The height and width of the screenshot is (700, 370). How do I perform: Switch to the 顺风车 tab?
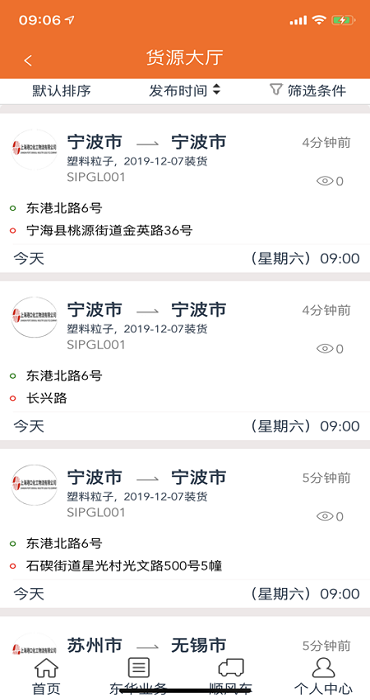pyautogui.click(x=231, y=677)
